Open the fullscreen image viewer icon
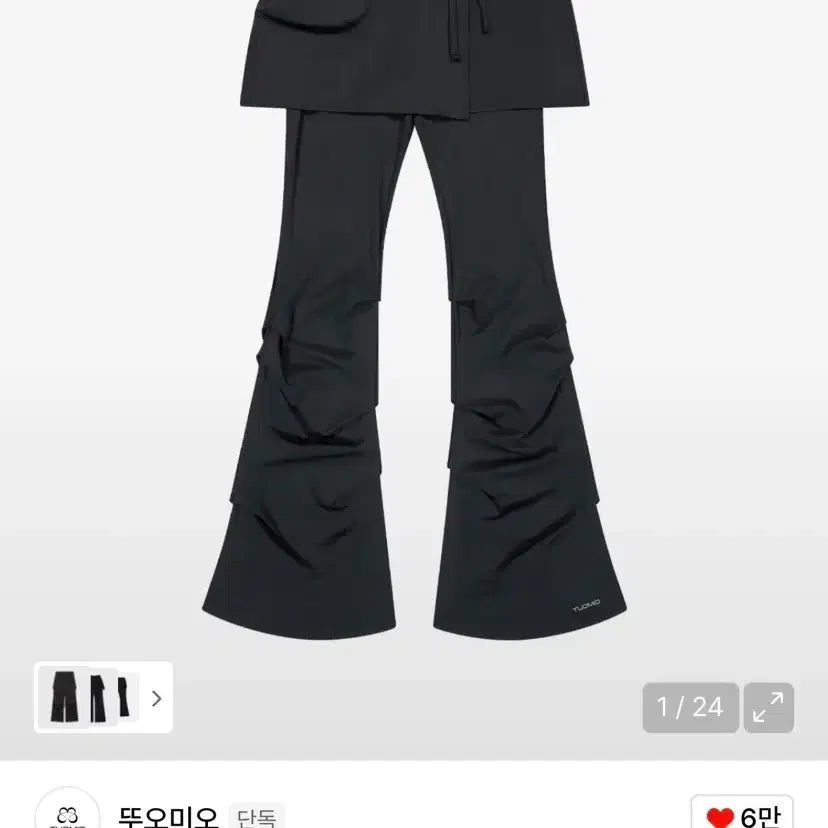Viewport: 828px width, 828px height. (x=768, y=708)
